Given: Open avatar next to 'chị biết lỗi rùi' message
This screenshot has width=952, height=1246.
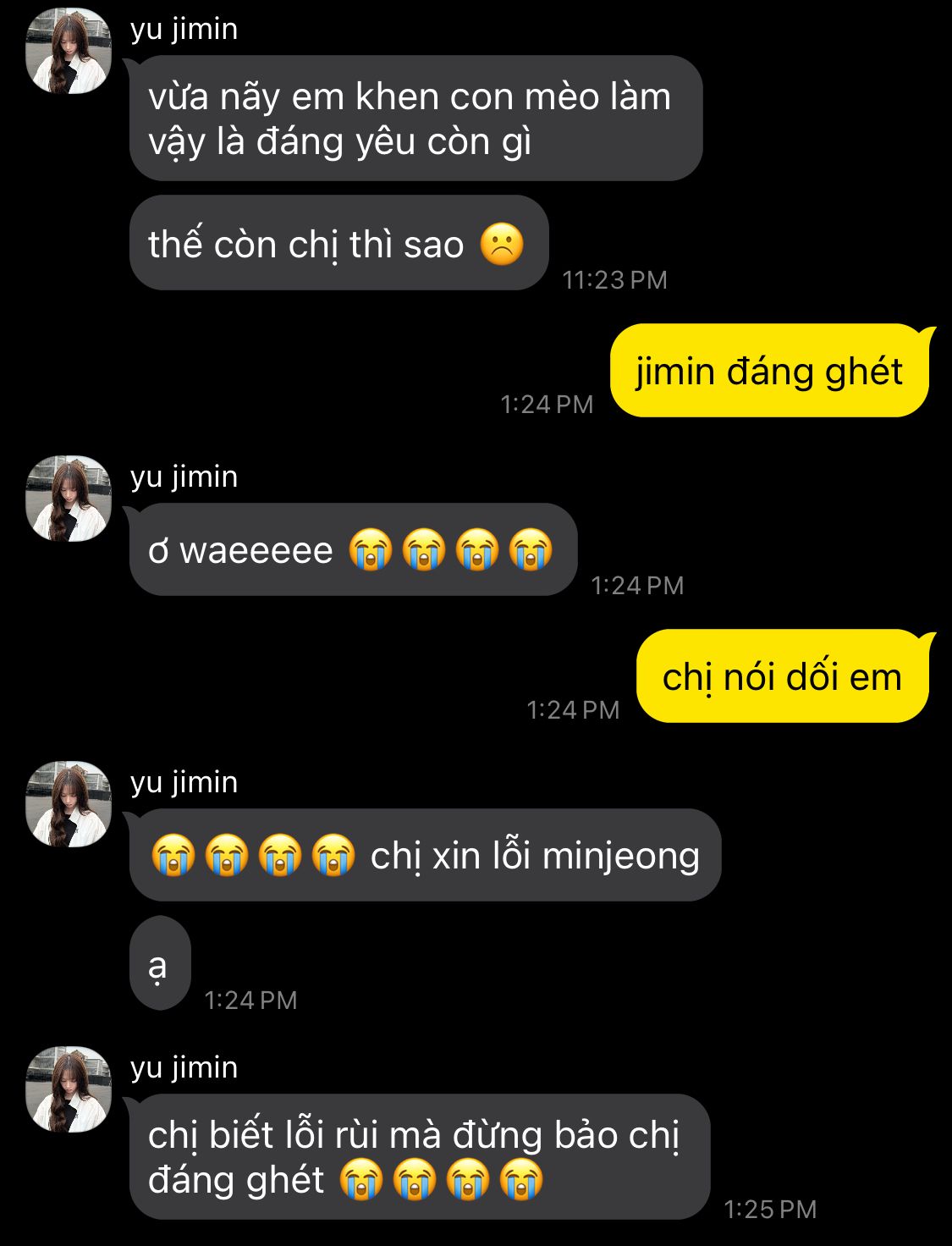Looking at the screenshot, I should tap(69, 1089).
